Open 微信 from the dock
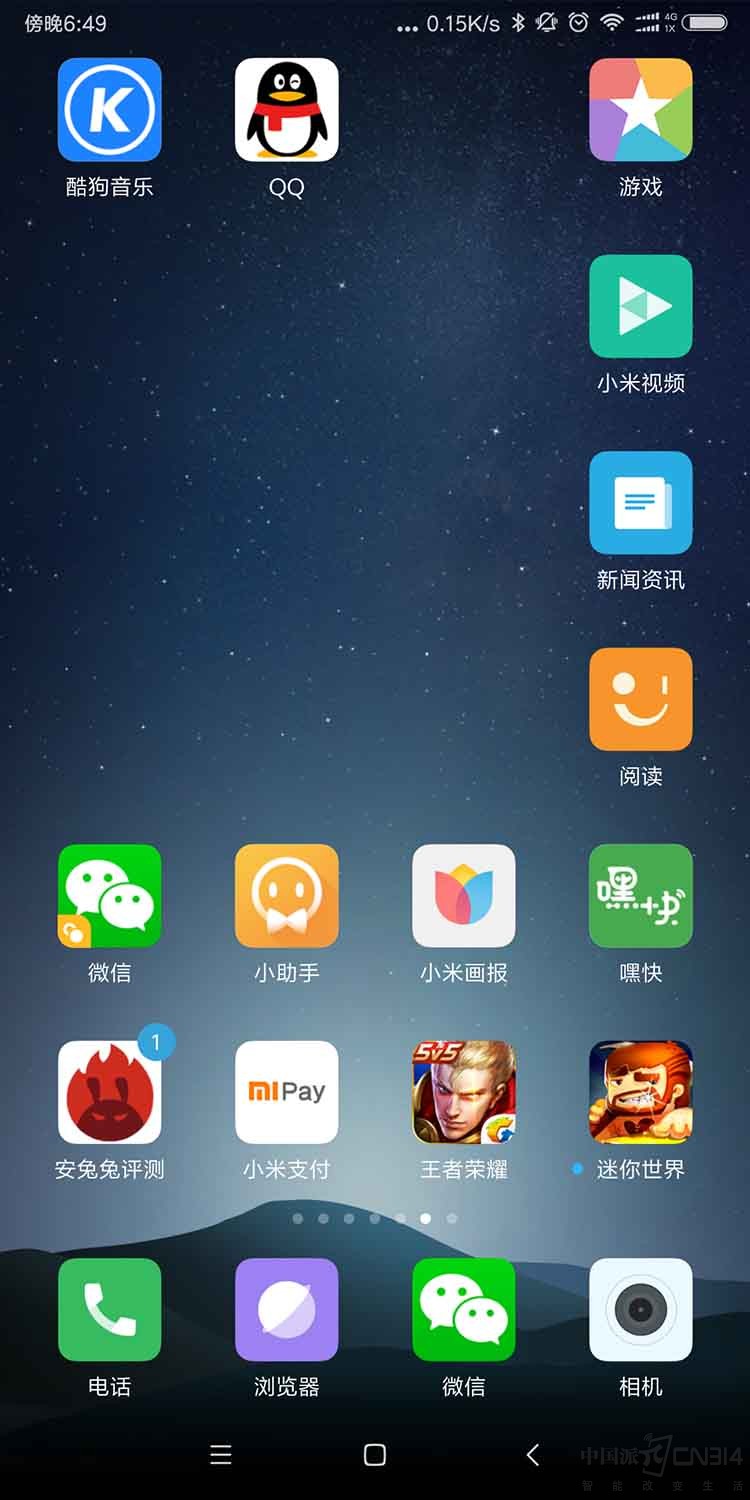The width and height of the screenshot is (750, 1500). click(463, 1309)
